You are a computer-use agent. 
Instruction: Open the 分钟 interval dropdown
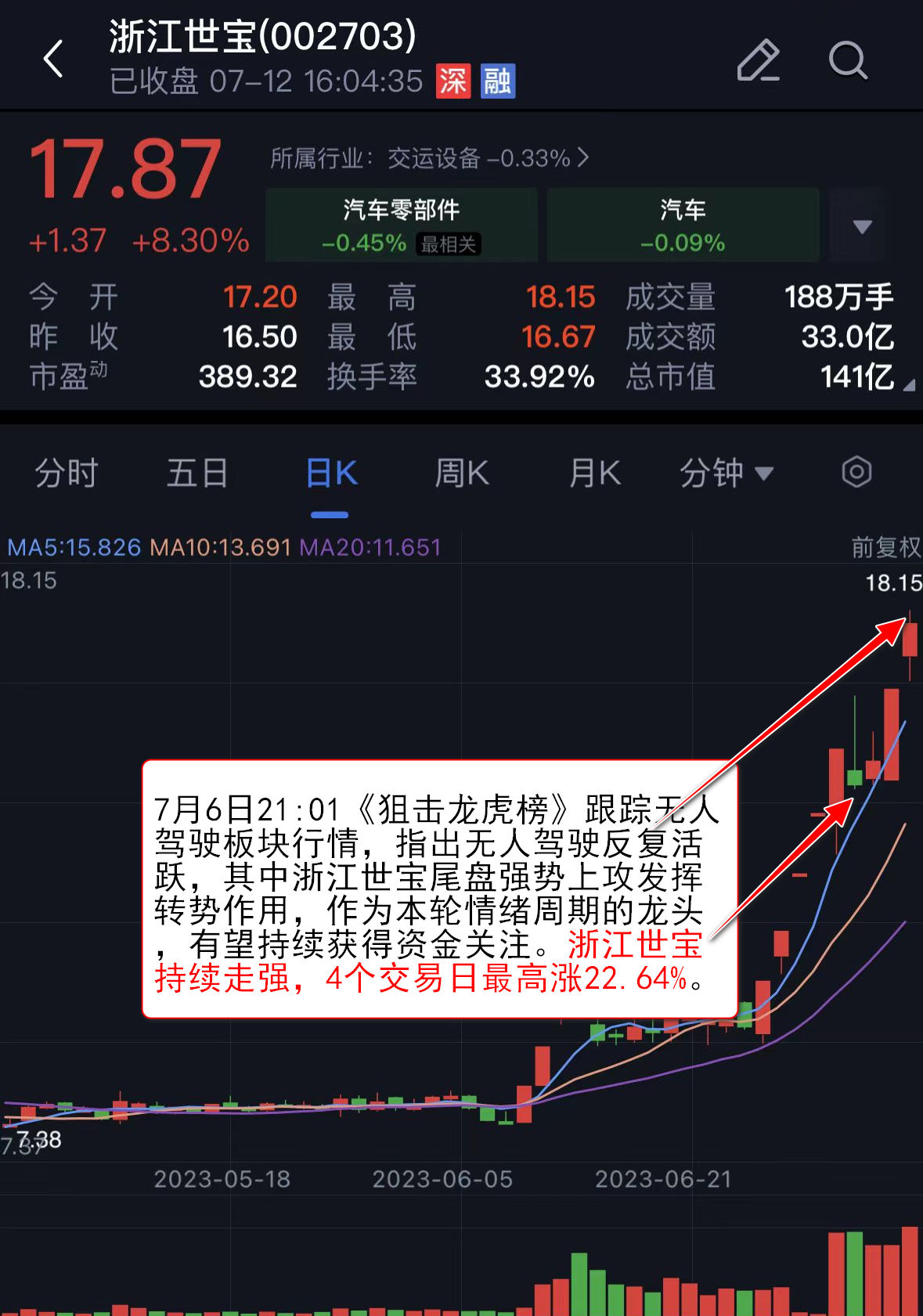[x=726, y=473]
